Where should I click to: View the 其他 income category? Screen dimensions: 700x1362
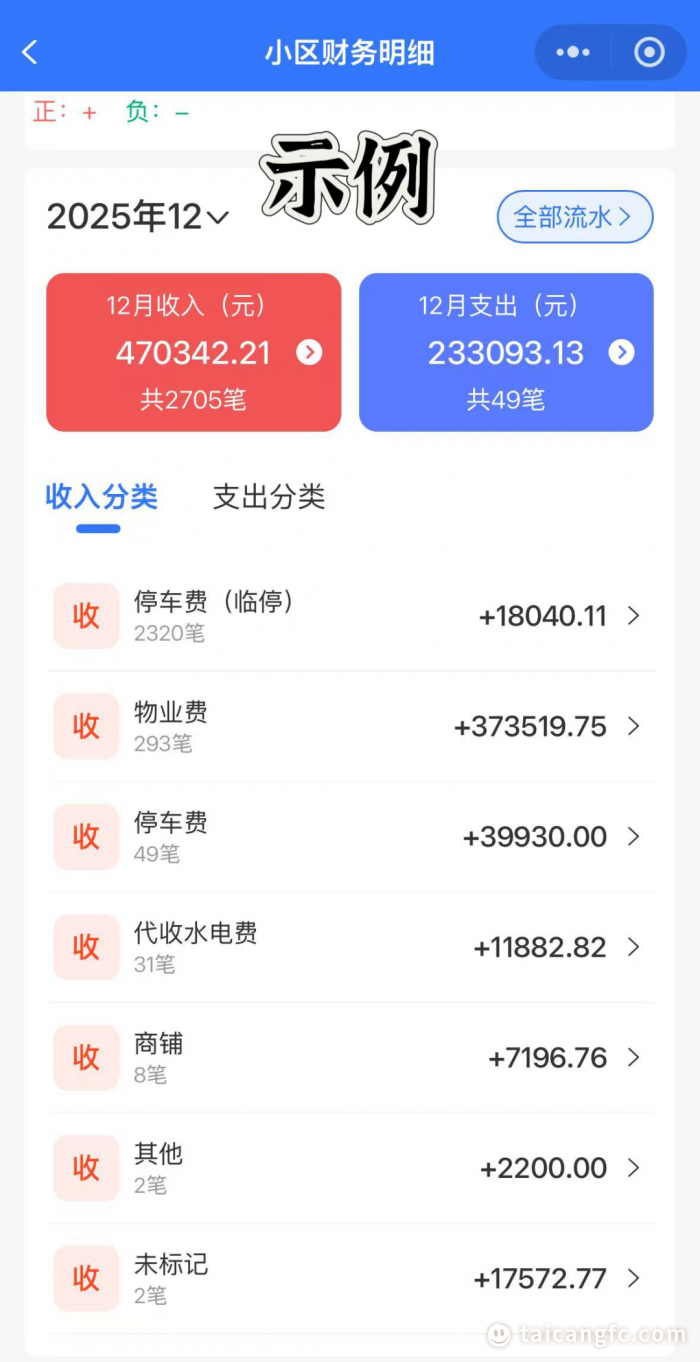tap(350, 1168)
